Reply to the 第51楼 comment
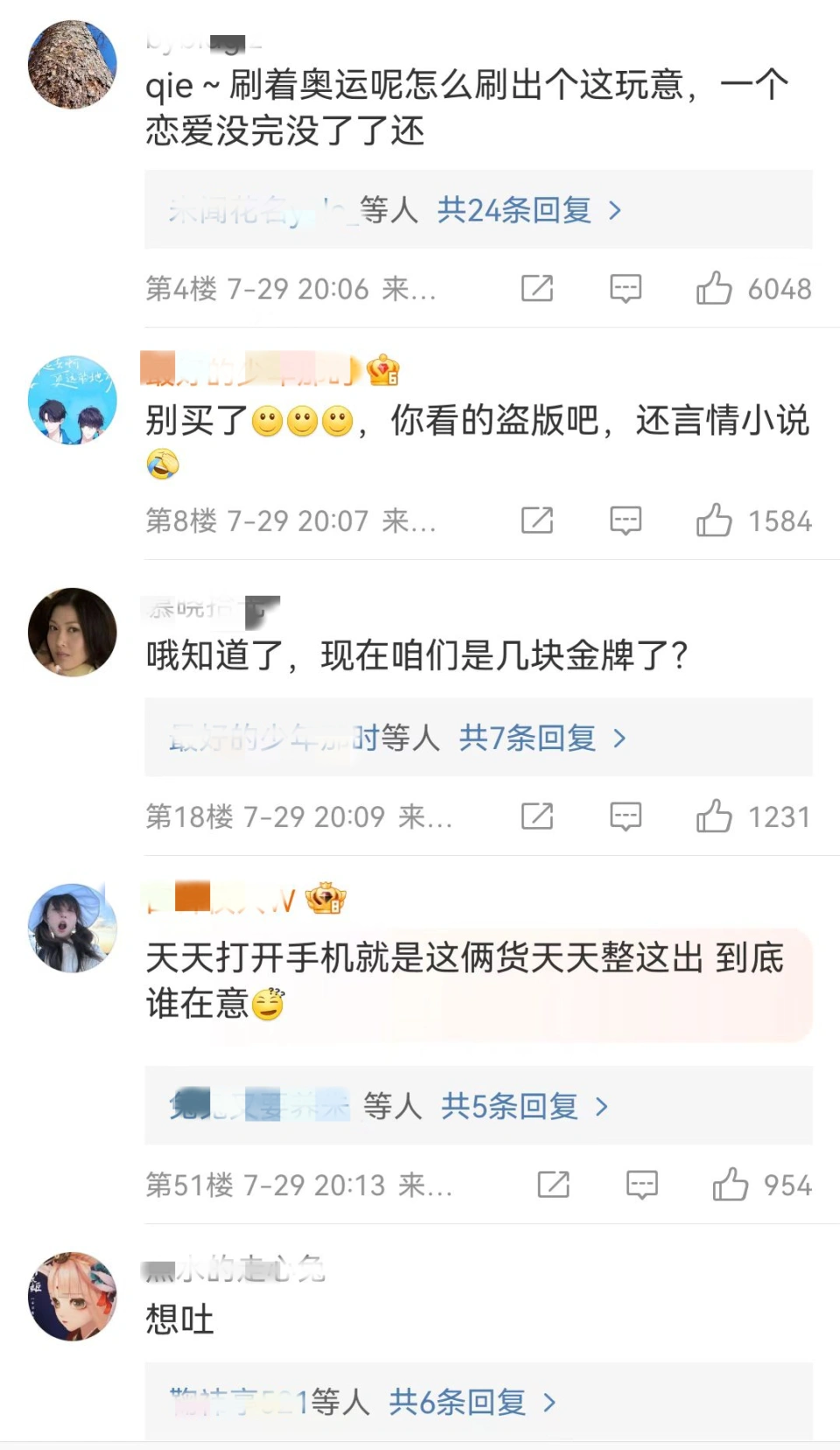Screen dimensions: 840x1450 [x=641, y=1185]
